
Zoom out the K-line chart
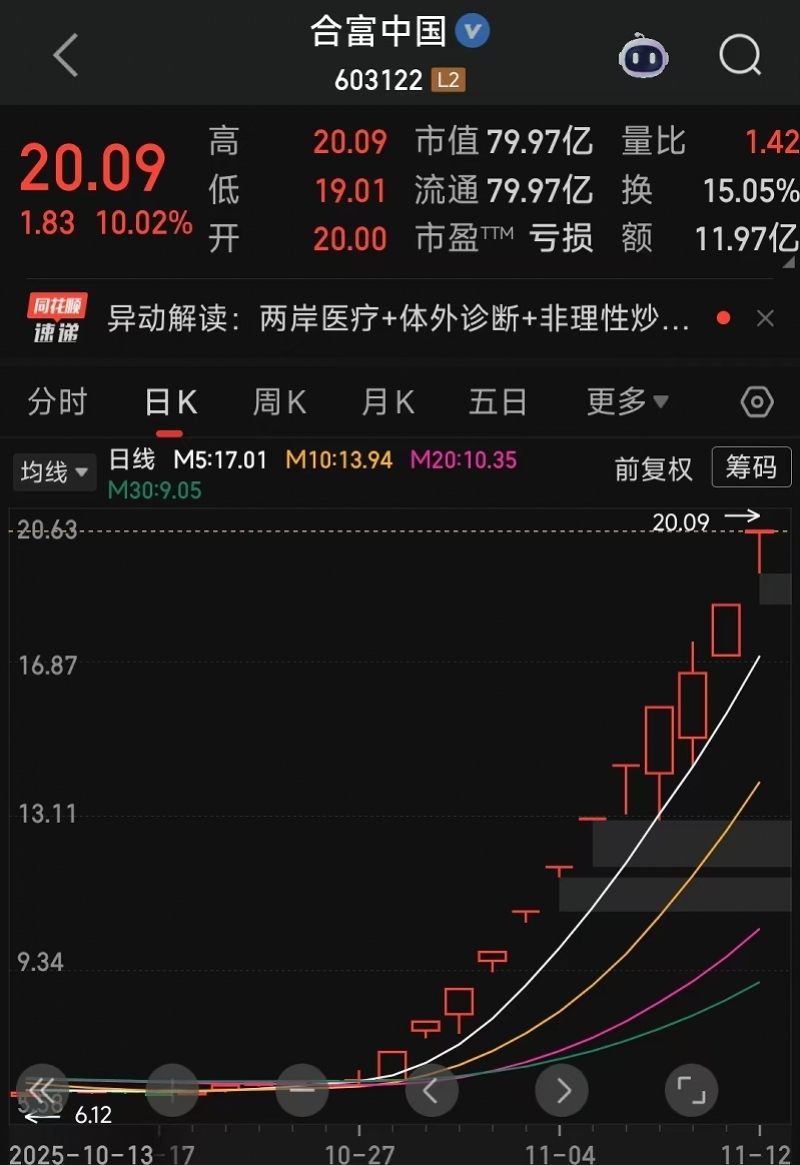[301, 1090]
